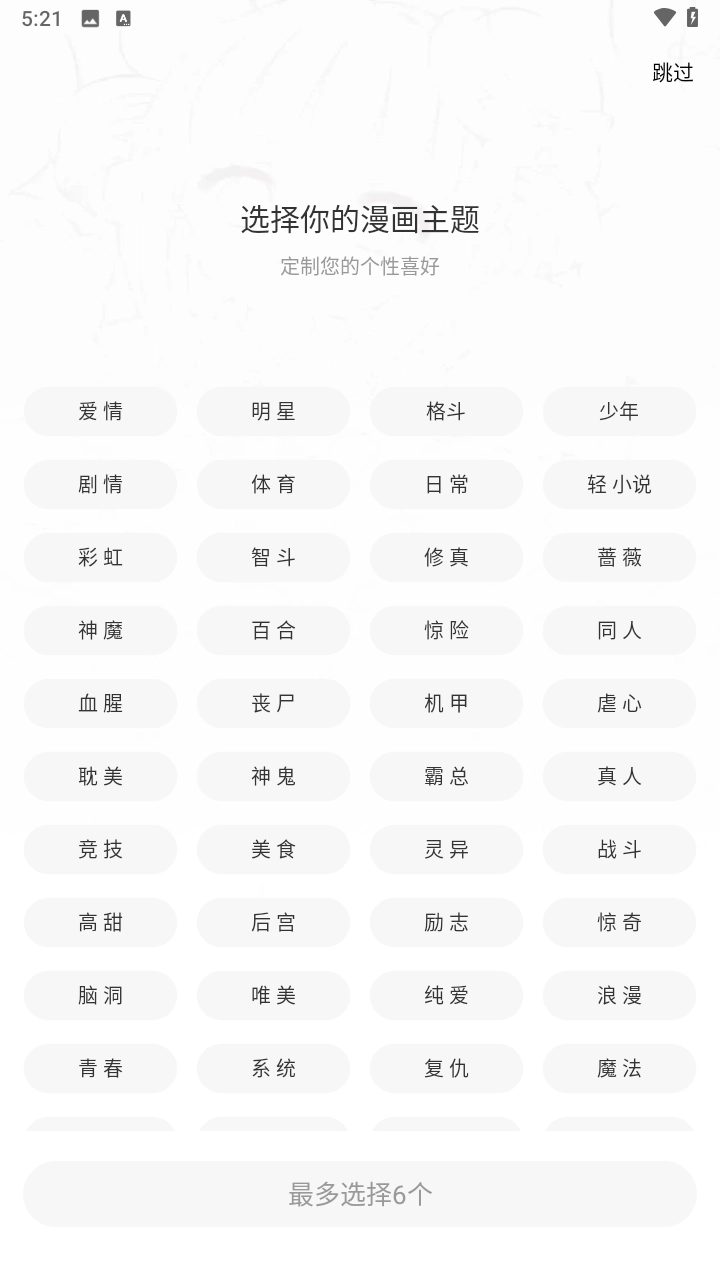The width and height of the screenshot is (720, 1280).
Task: Enable the 轻小说 (Light Novel) tag
Action: point(619,484)
